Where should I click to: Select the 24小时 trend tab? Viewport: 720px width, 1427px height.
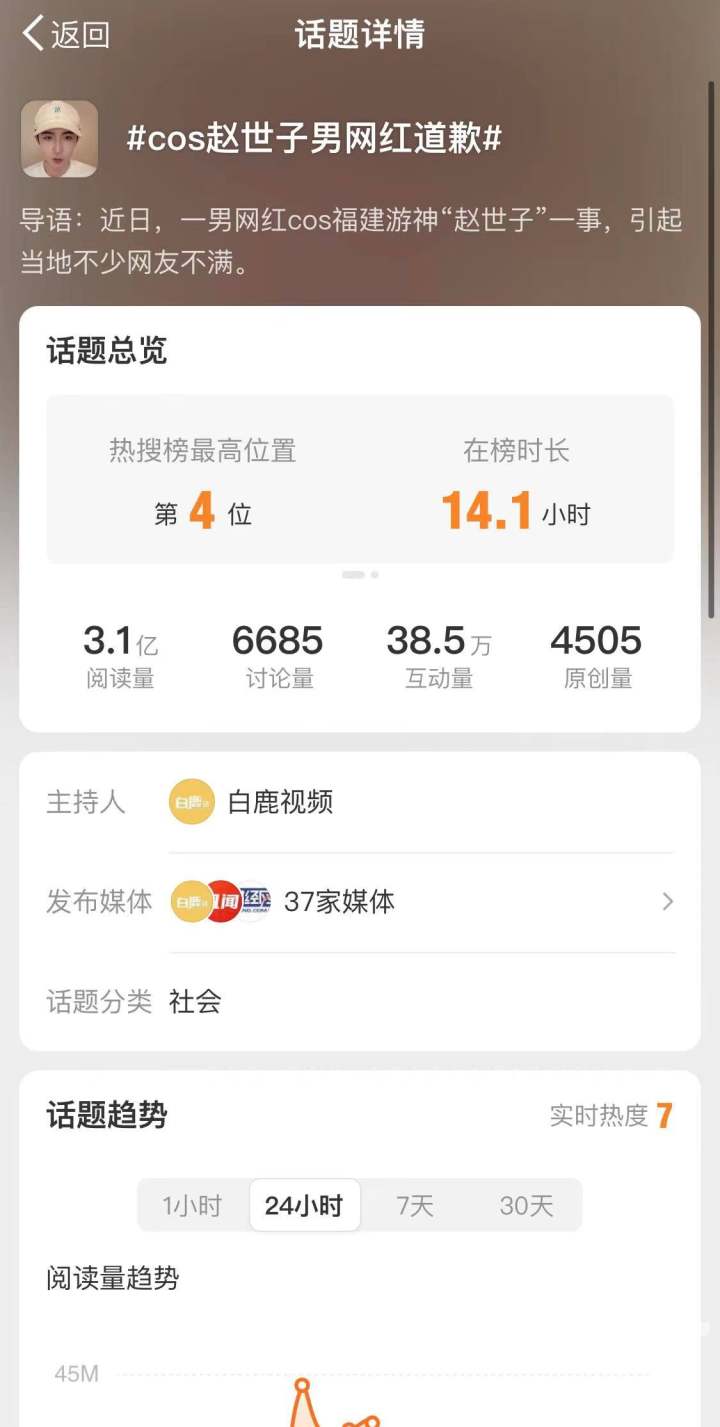[304, 1206]
